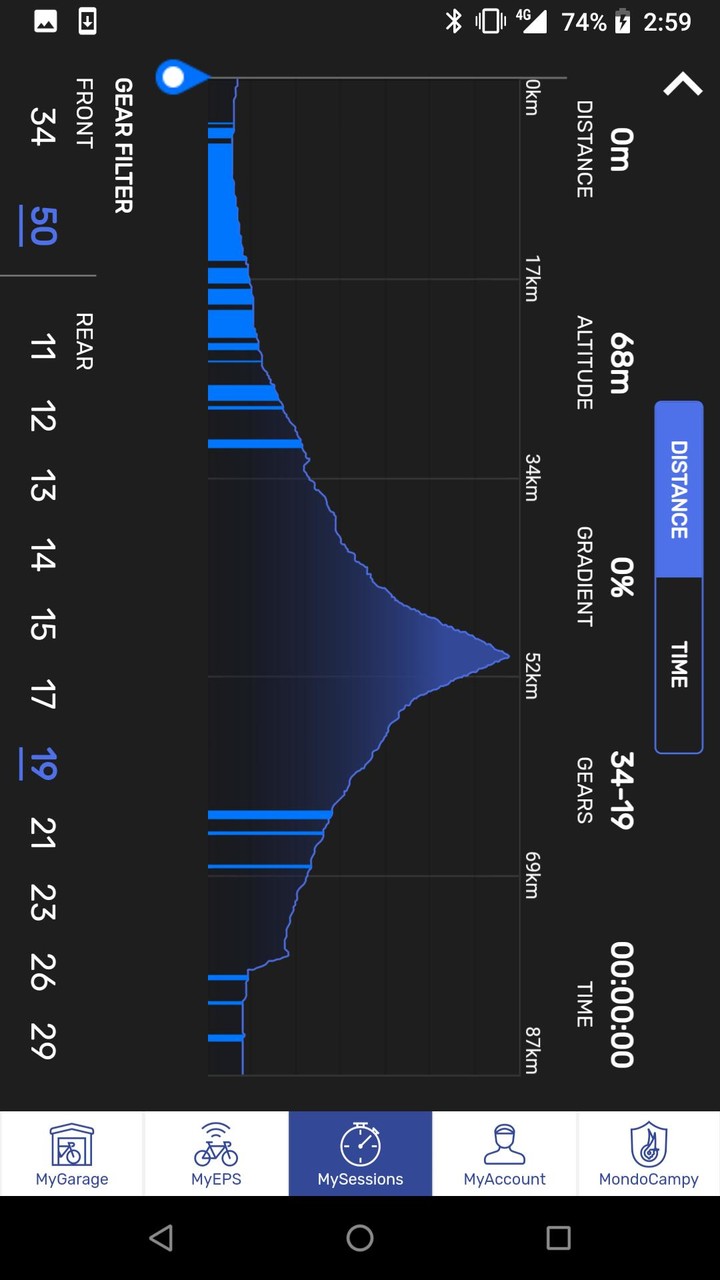Choose rear gear 13 filter
The image size is (720, 1280).
point(42,488)
